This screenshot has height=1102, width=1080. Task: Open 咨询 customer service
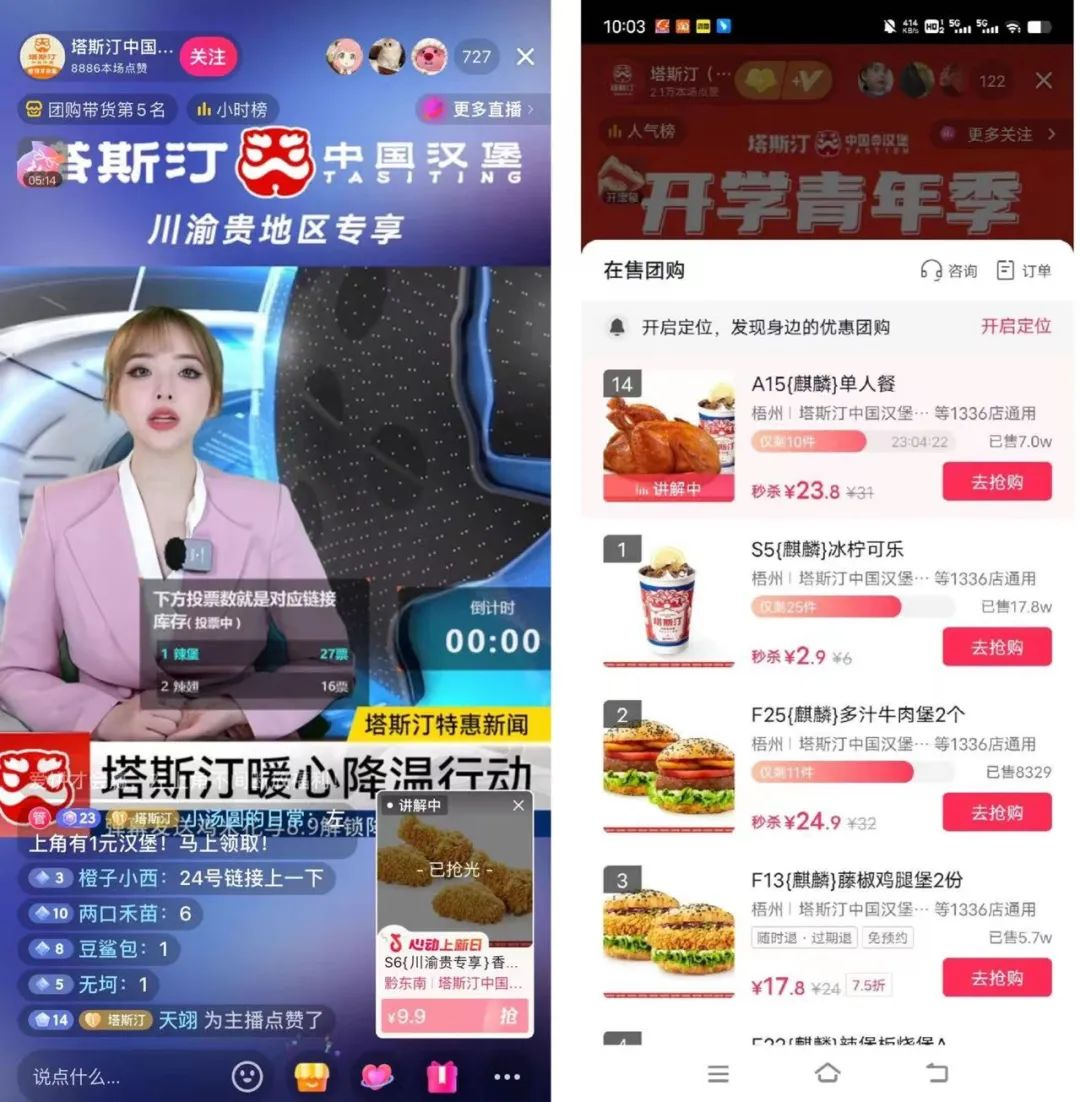pyautogui.click(x=949, y=270)
